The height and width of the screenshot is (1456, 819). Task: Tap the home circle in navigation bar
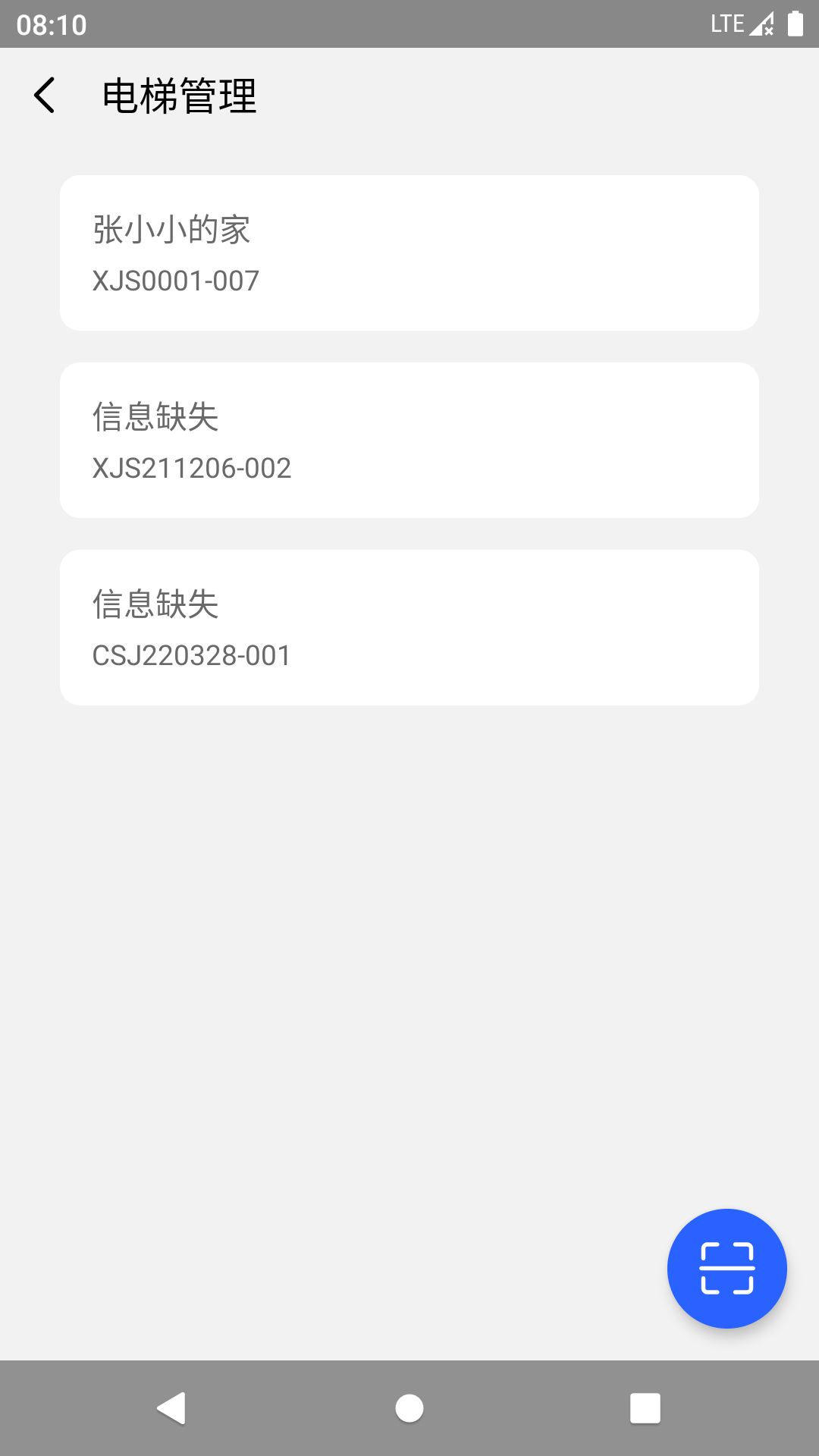point(409,1410)
